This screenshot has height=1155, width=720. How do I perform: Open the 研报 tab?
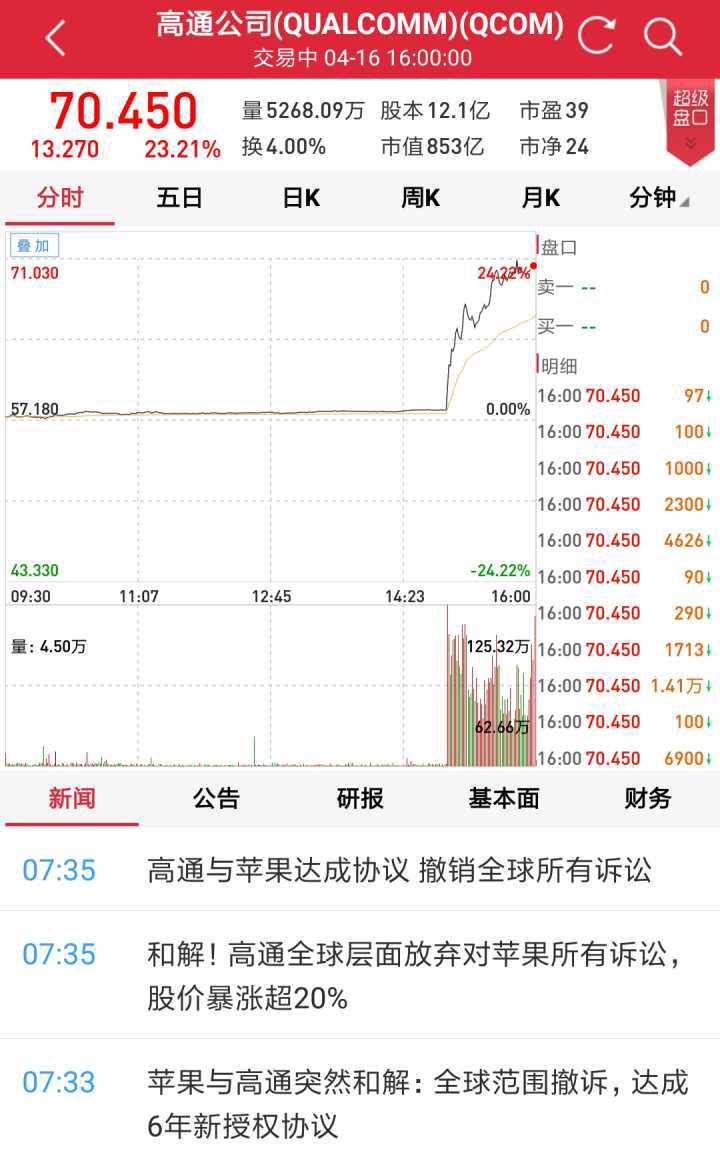tap(360, 798)
